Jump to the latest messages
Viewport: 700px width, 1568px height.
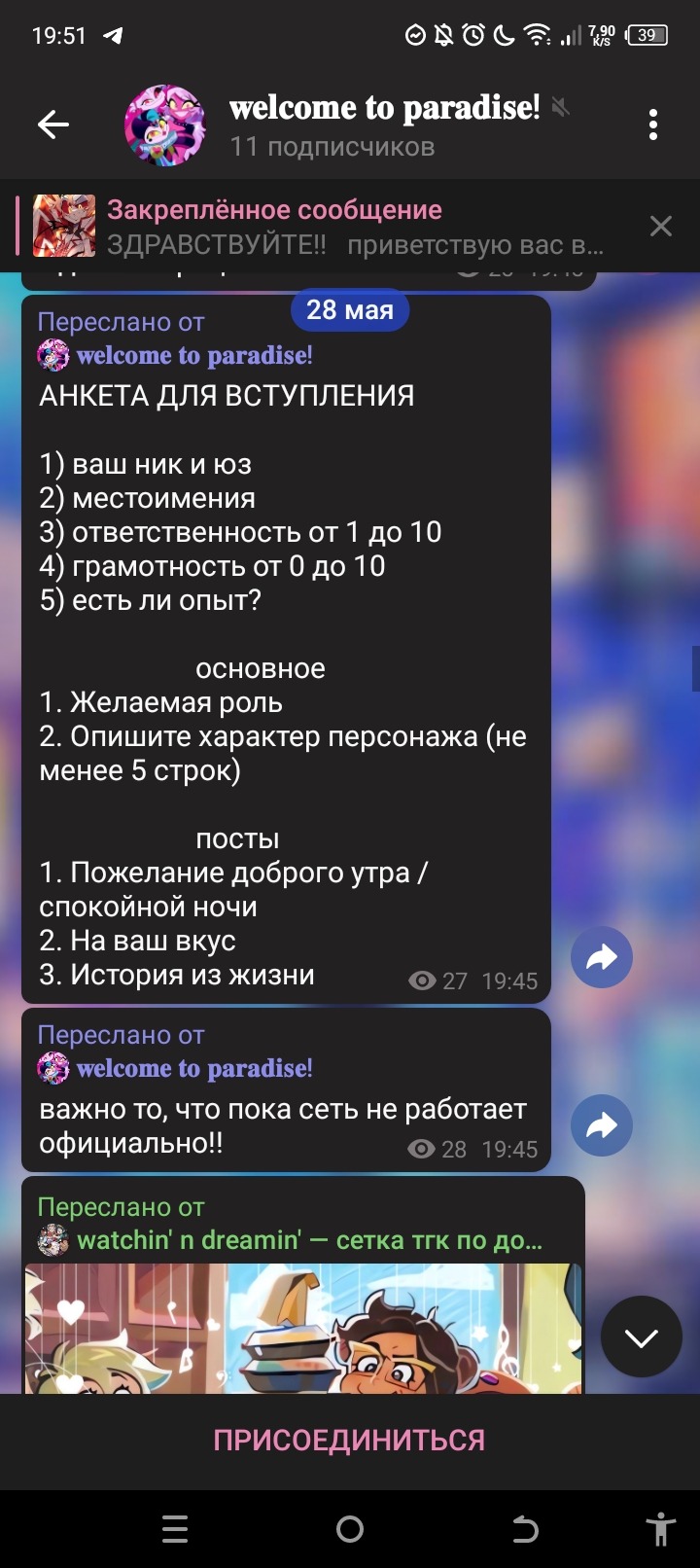point(641,1337)
